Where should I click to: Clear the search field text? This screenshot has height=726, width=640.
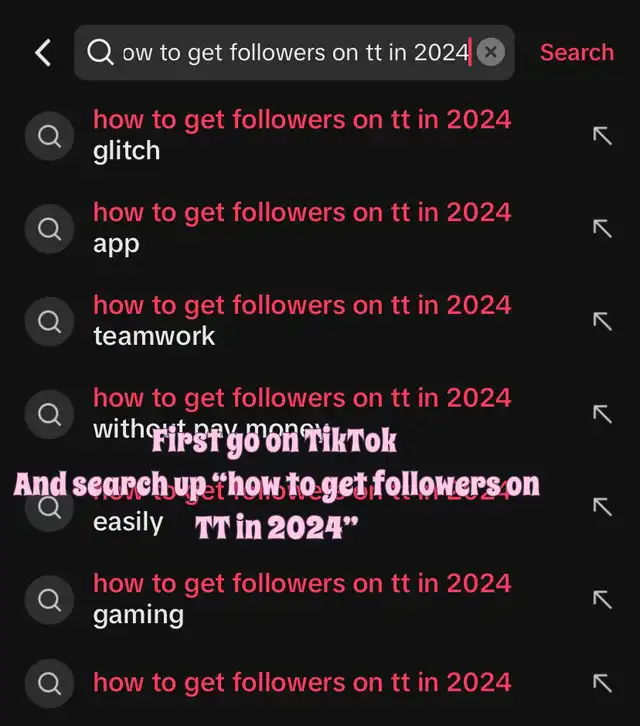click(491, 52)
